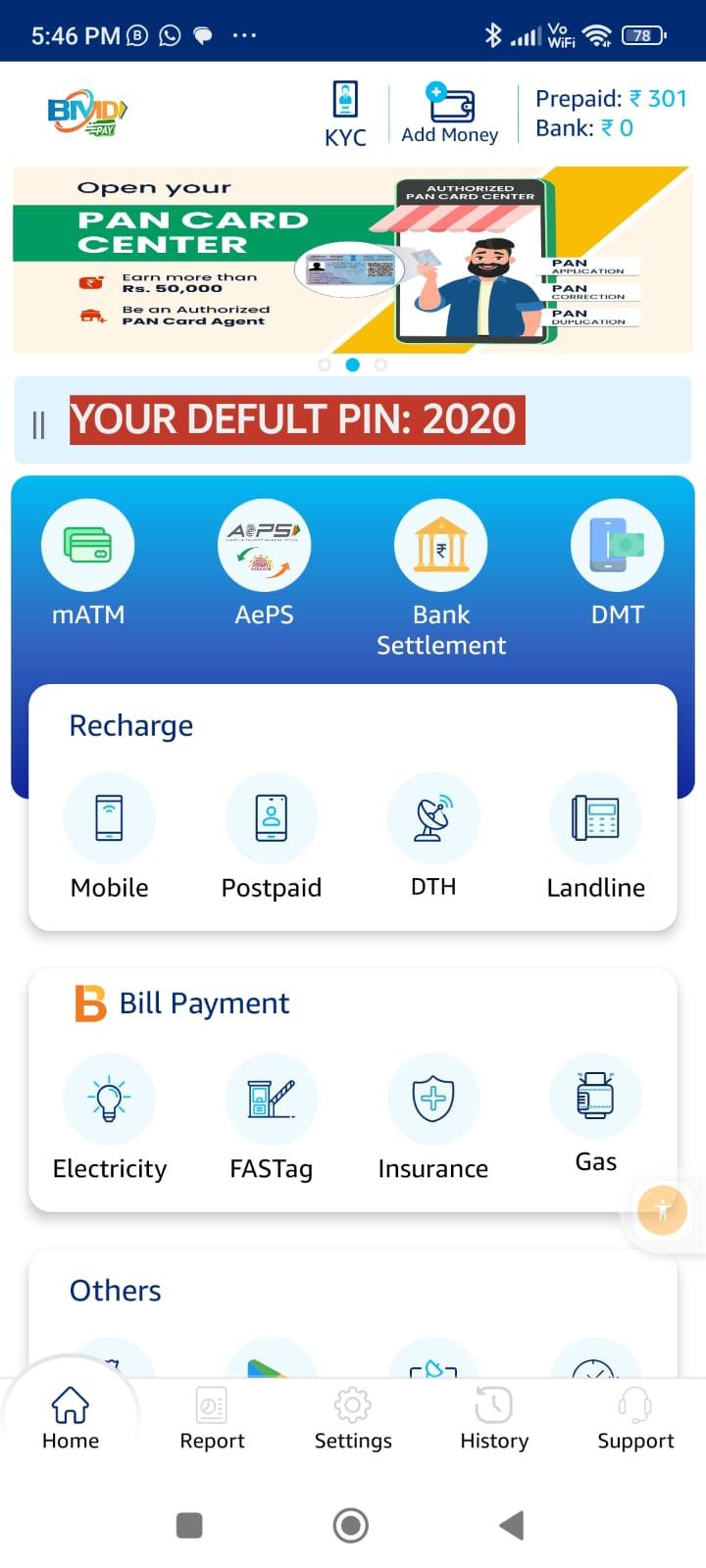Open Bank Settlement
The width and height of the screenshot is (706, 1568).
pyautogui.click(x=441, y=578)
